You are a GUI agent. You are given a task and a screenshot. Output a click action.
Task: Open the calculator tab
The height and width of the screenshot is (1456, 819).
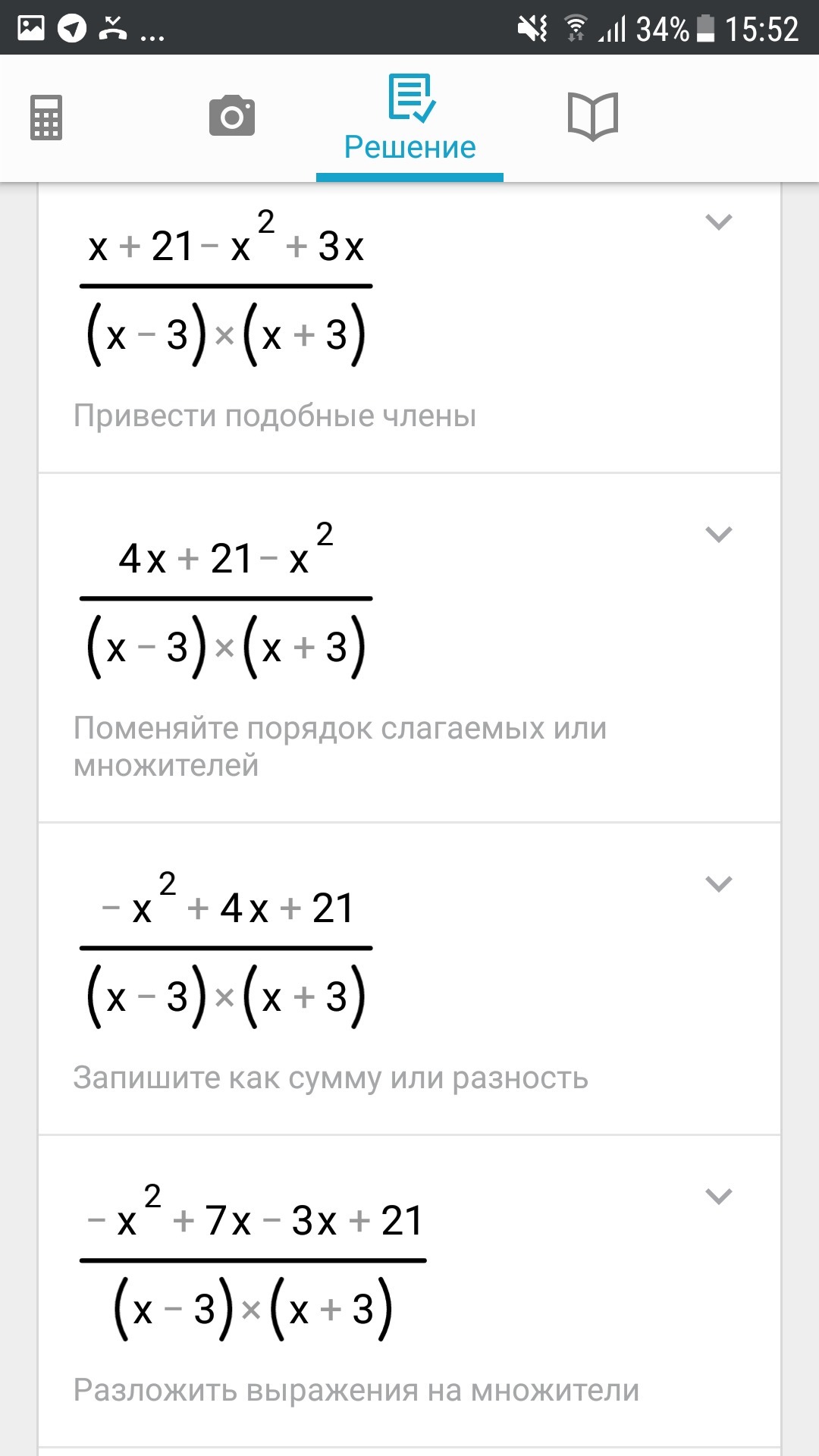click(46, 118)
